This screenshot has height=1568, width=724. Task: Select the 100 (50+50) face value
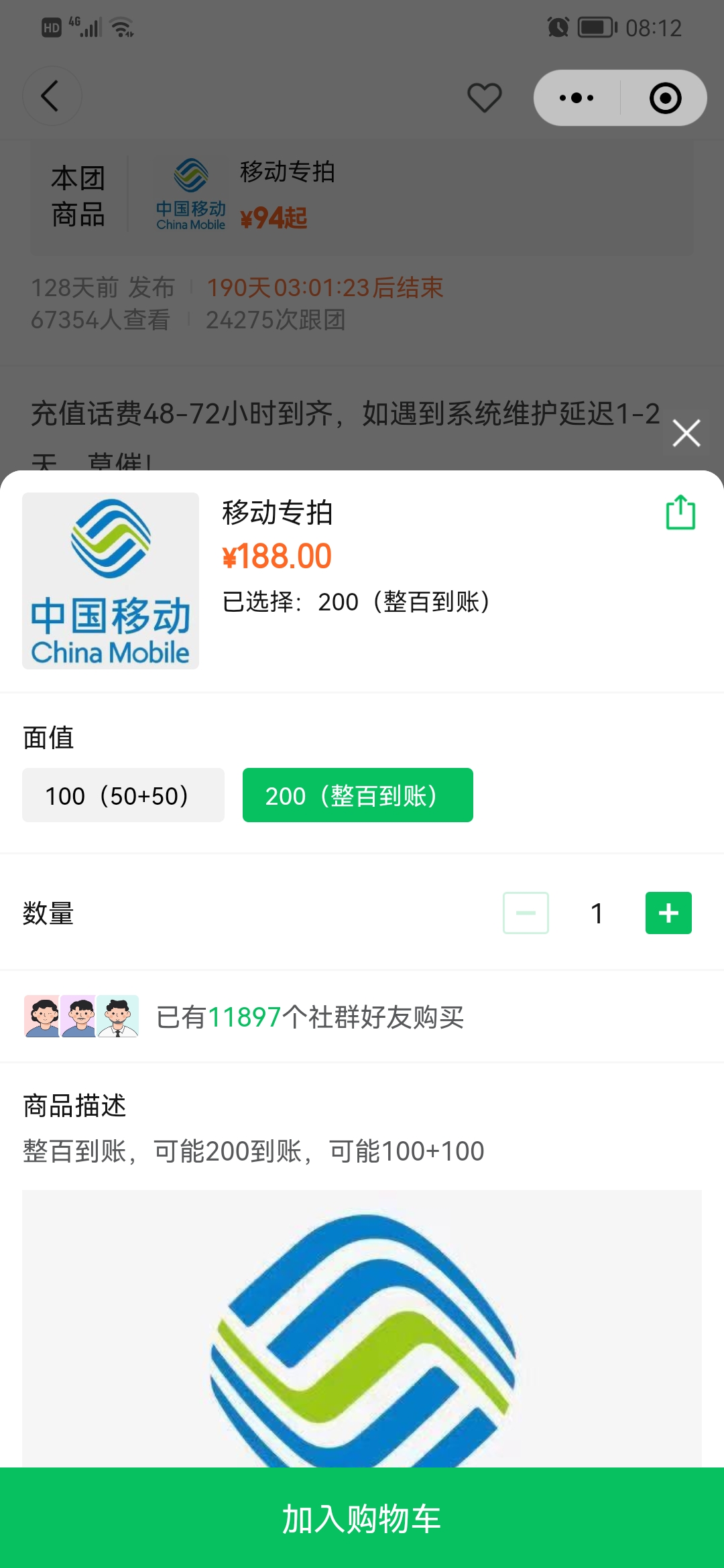(x=123, y=795)
